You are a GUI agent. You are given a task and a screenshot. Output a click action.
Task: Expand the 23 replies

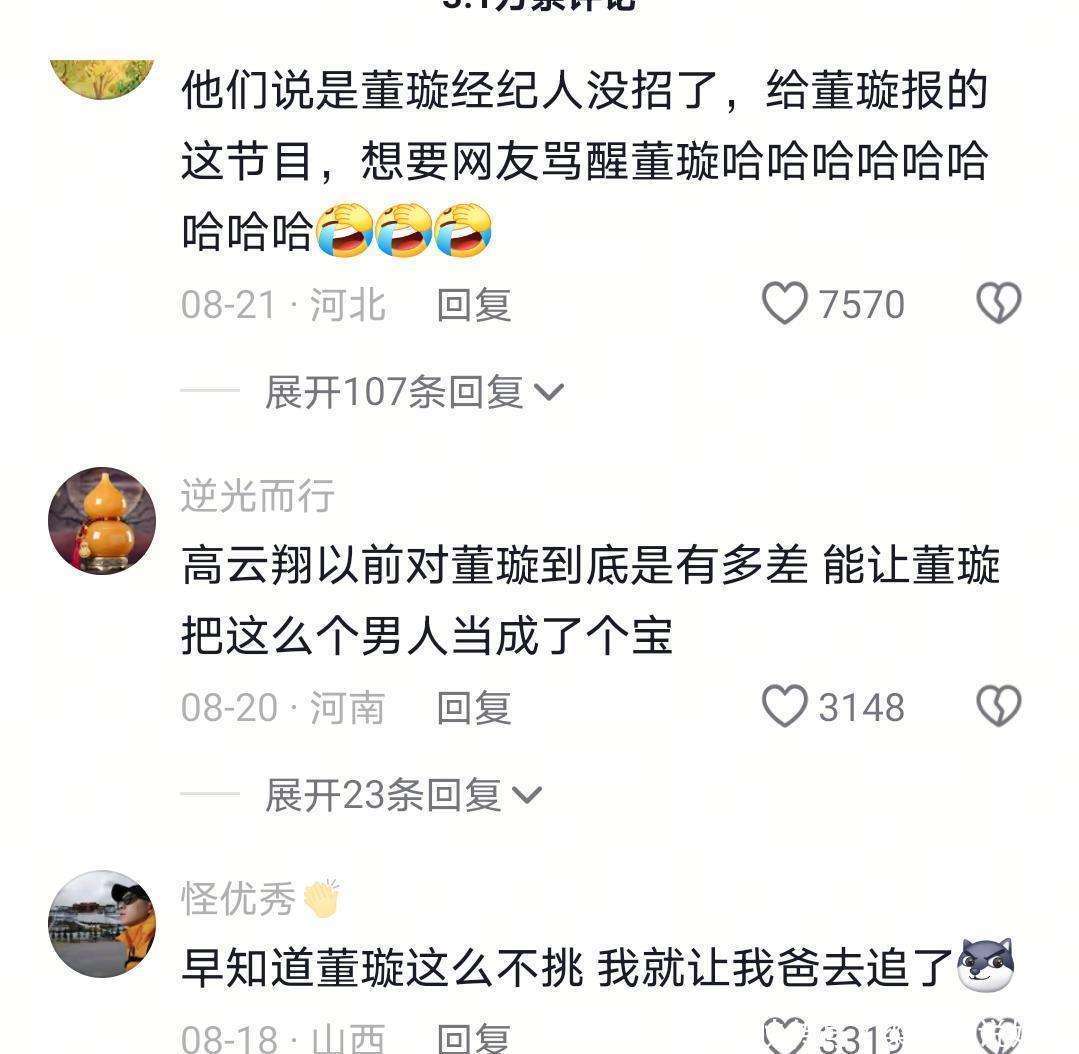[x=403, y=796]
